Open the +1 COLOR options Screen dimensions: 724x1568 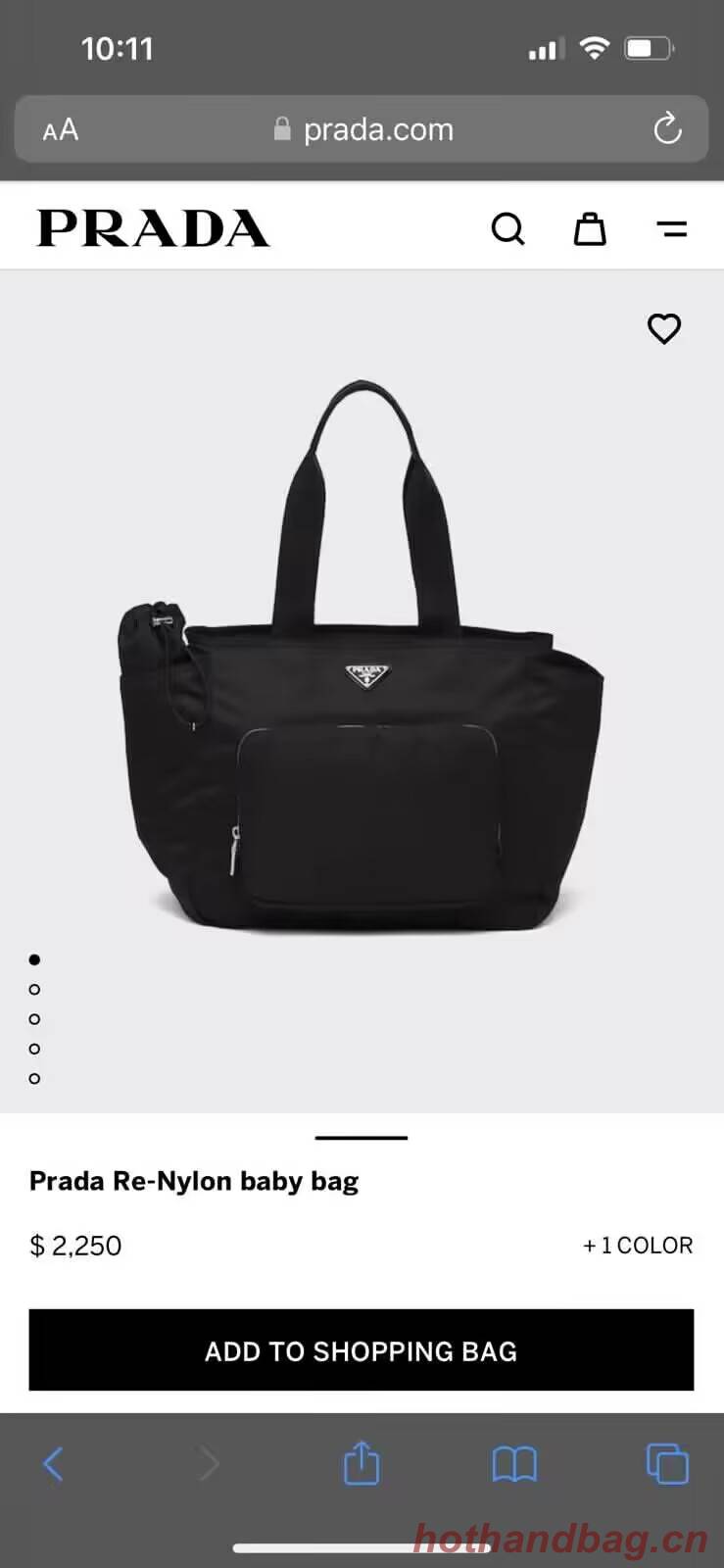(x=637, y=1246)
